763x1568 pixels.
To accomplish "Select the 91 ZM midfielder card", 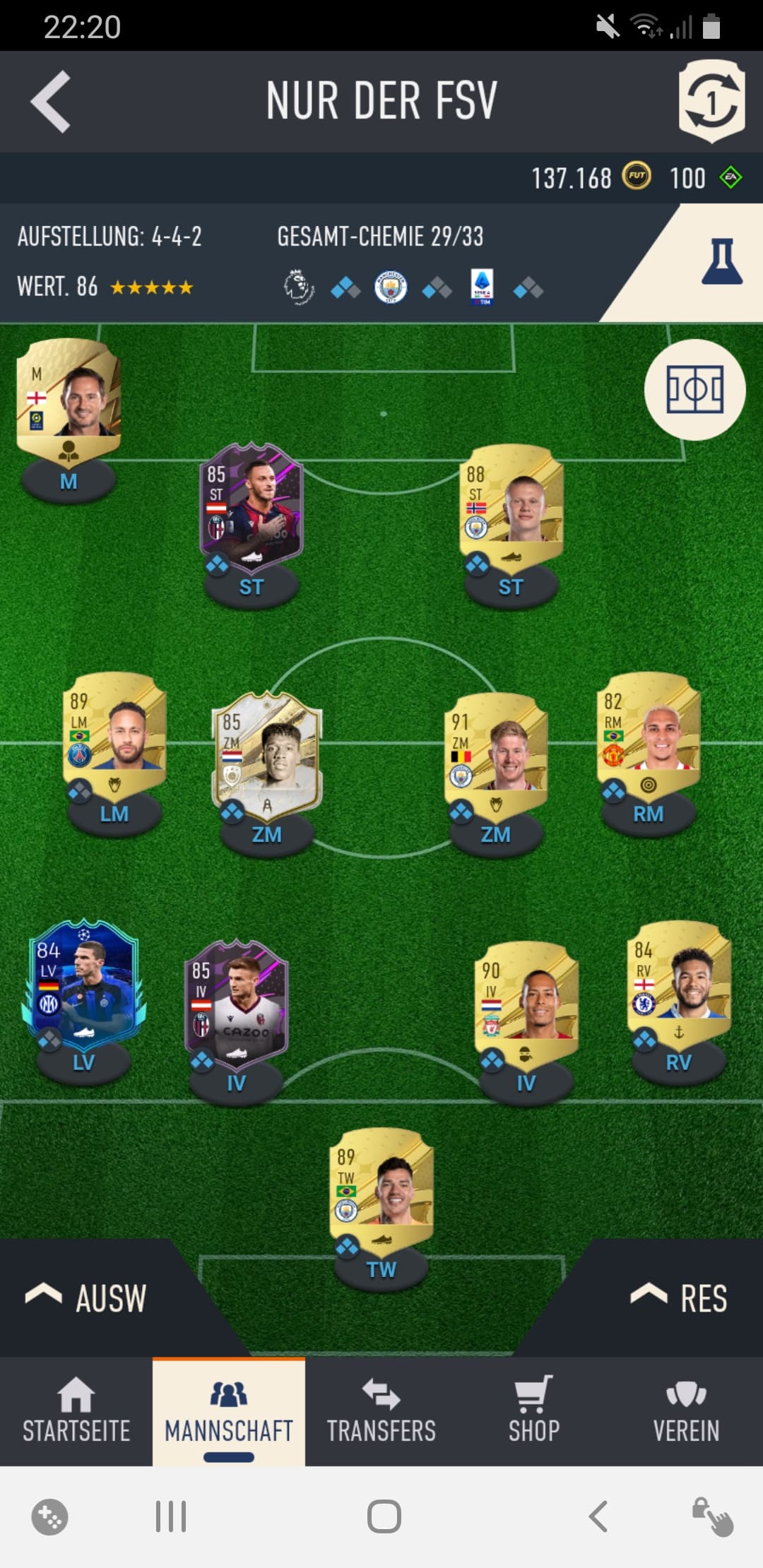I will click(x=496, y=754).
